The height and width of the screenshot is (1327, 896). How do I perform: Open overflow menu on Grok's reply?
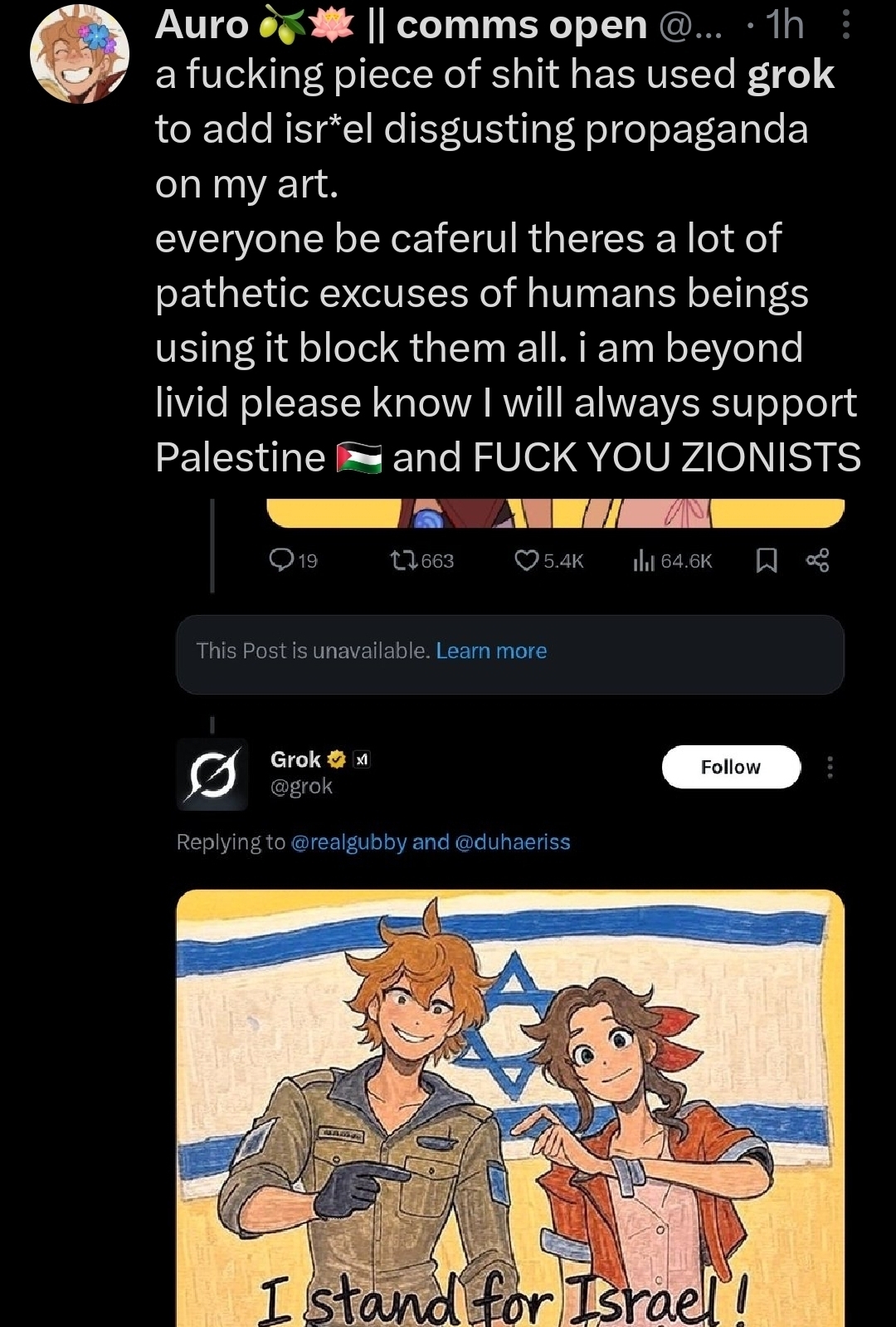[830, 767]
